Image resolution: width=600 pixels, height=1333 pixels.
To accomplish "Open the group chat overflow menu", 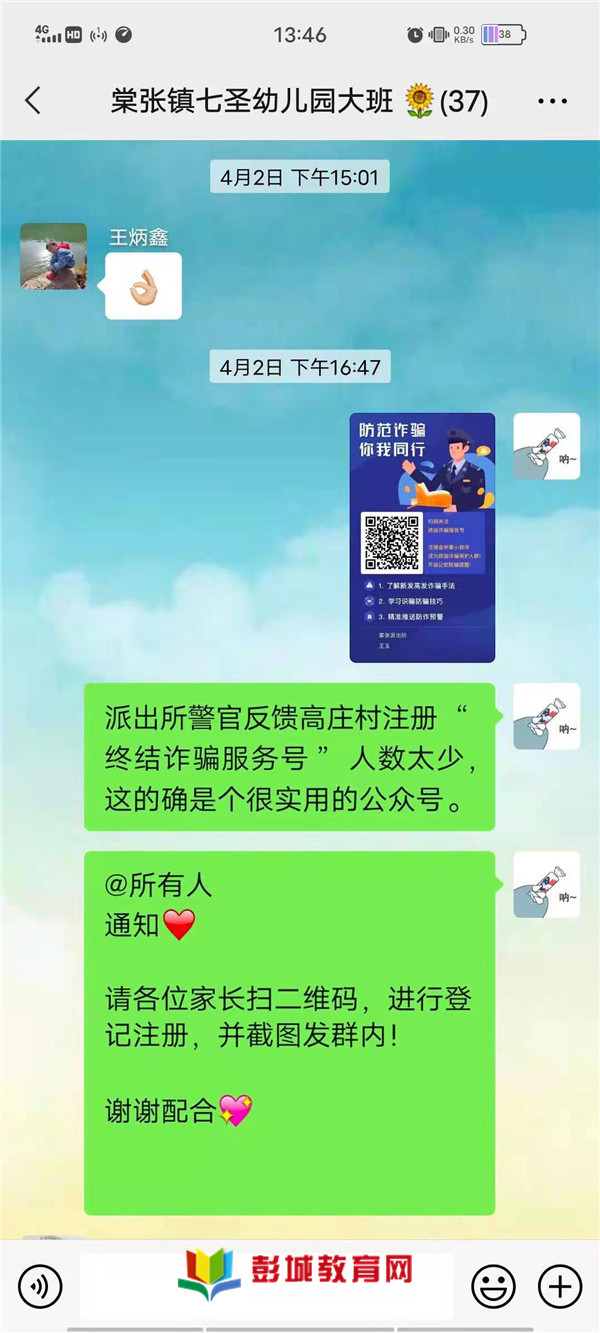I will click(x=552, y=101).
